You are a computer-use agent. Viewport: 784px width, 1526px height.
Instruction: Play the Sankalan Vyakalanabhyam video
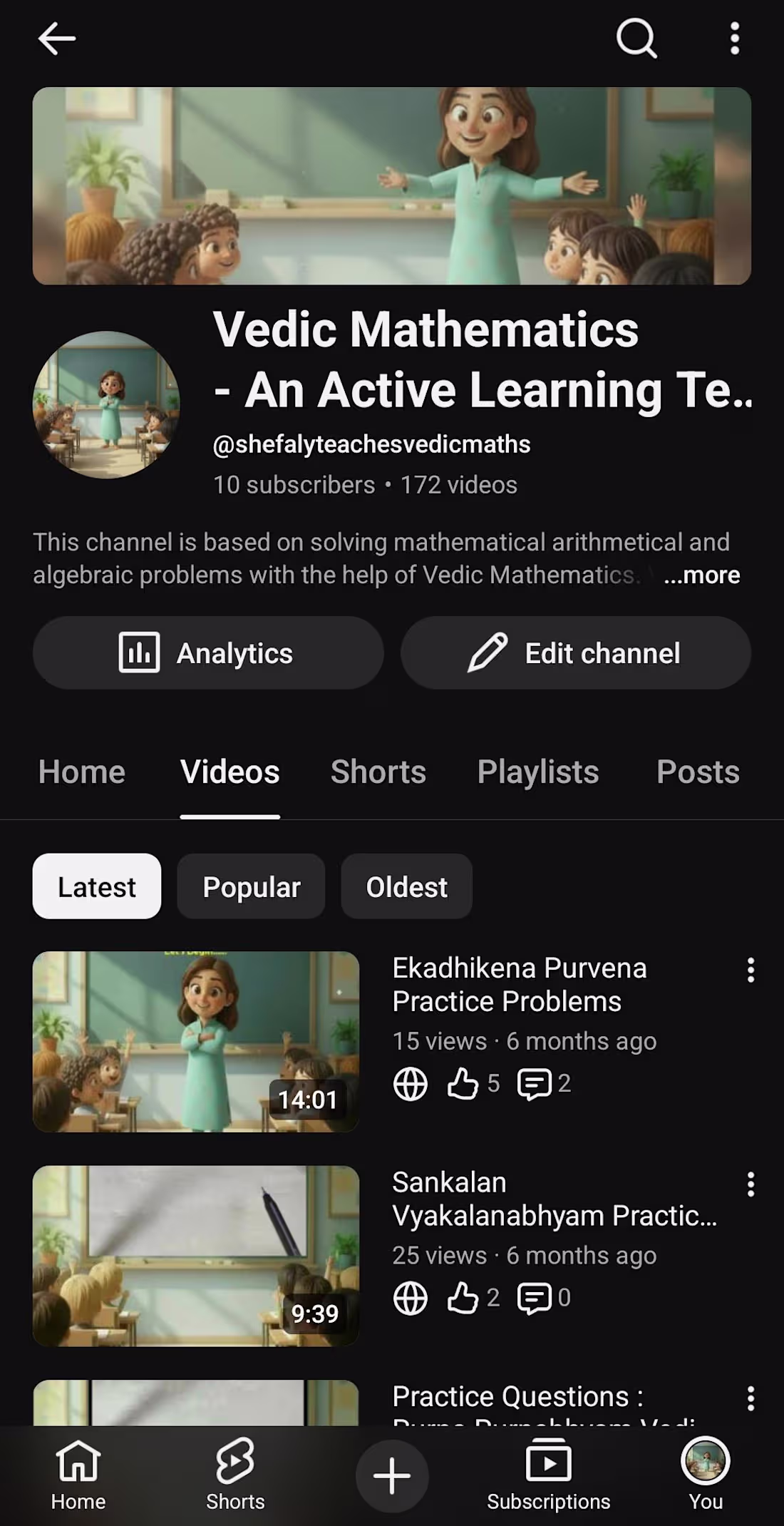click(x=196, y=1256)
